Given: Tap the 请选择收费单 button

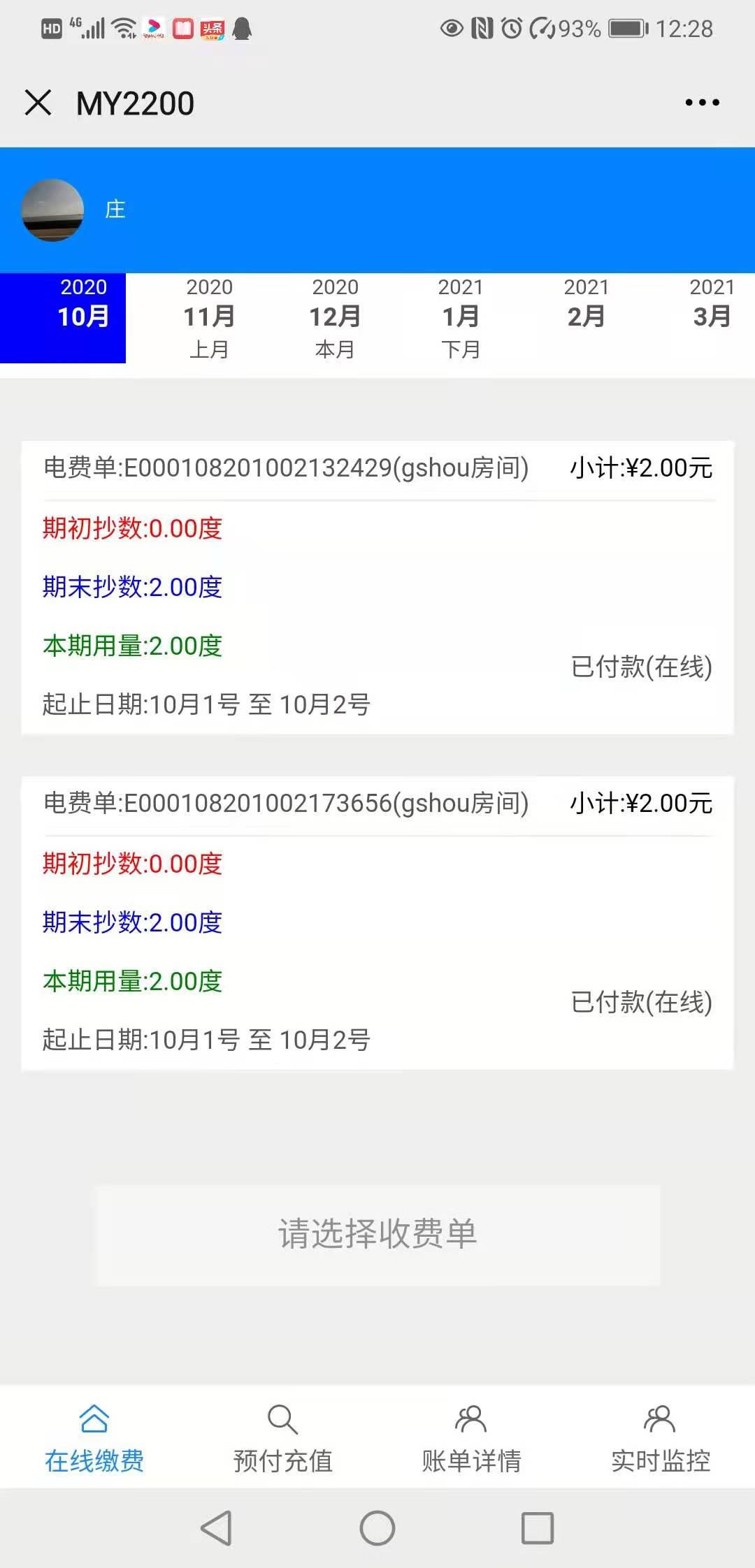Looking at the screenshot, I should [377, 1235].
